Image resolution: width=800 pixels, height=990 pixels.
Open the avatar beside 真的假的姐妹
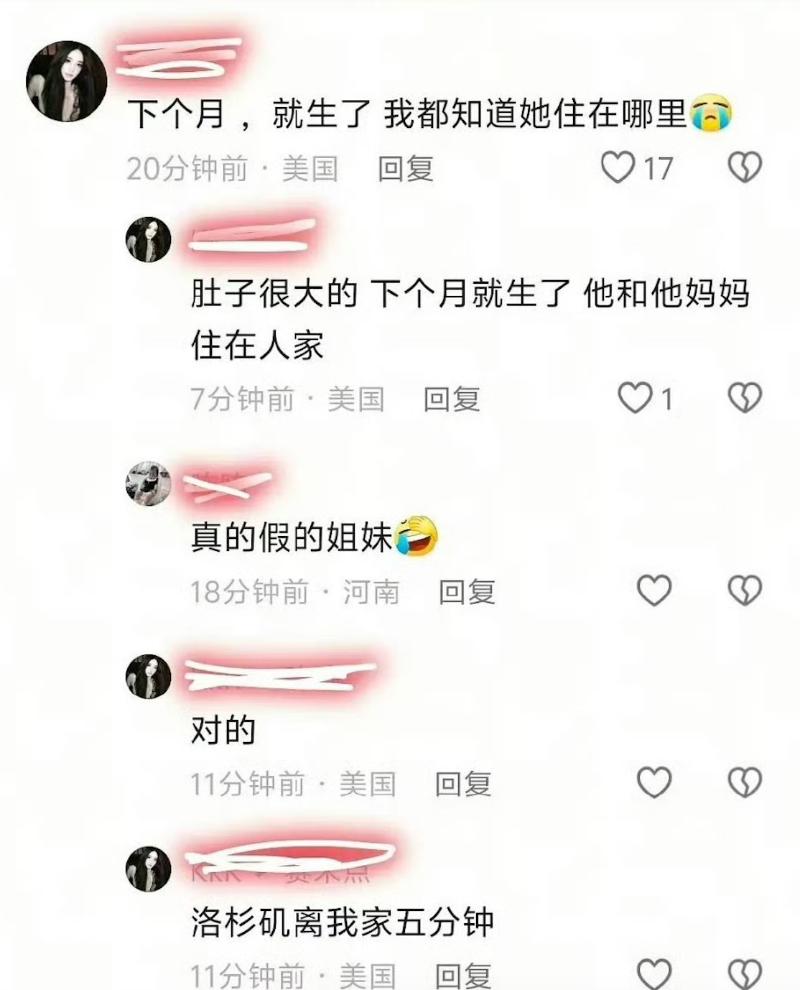click(148, 485)
